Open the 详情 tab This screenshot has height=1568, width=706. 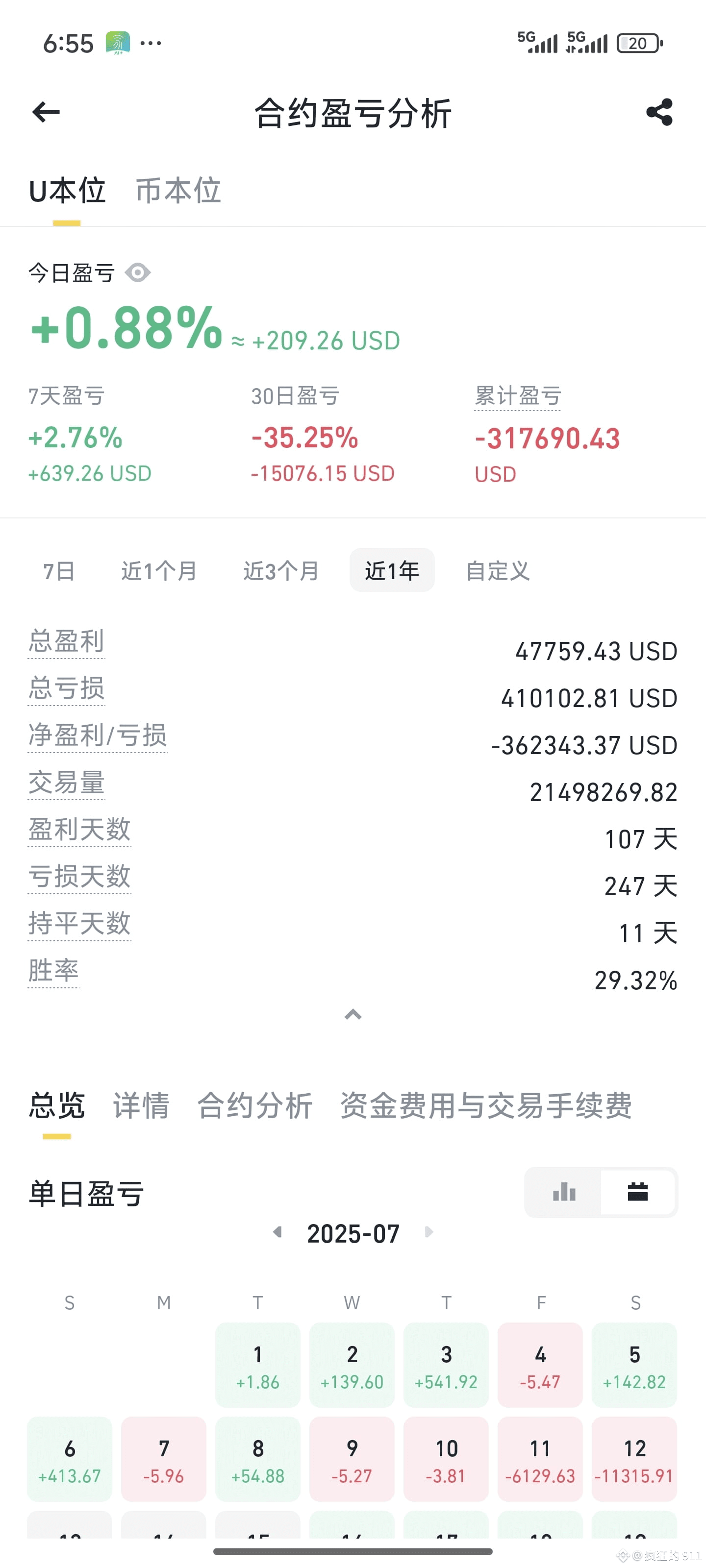click(141, 1105)
